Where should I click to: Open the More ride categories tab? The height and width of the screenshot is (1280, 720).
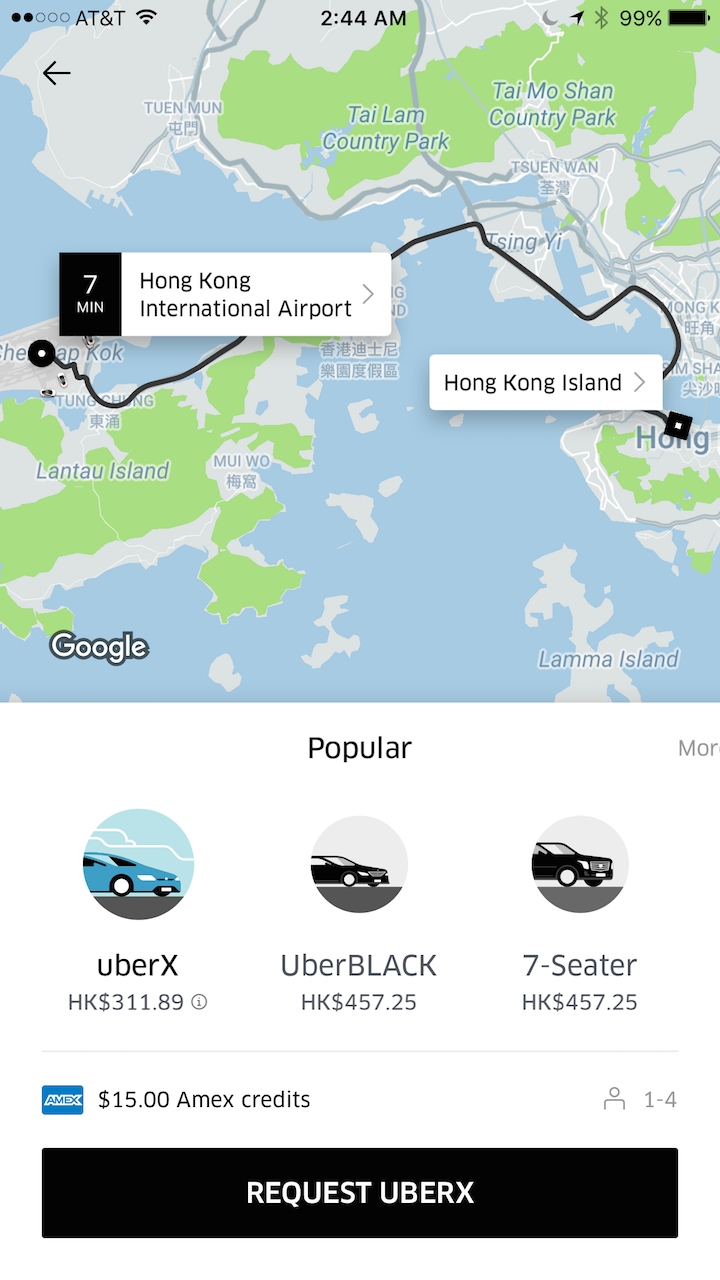tap(698, 748)
